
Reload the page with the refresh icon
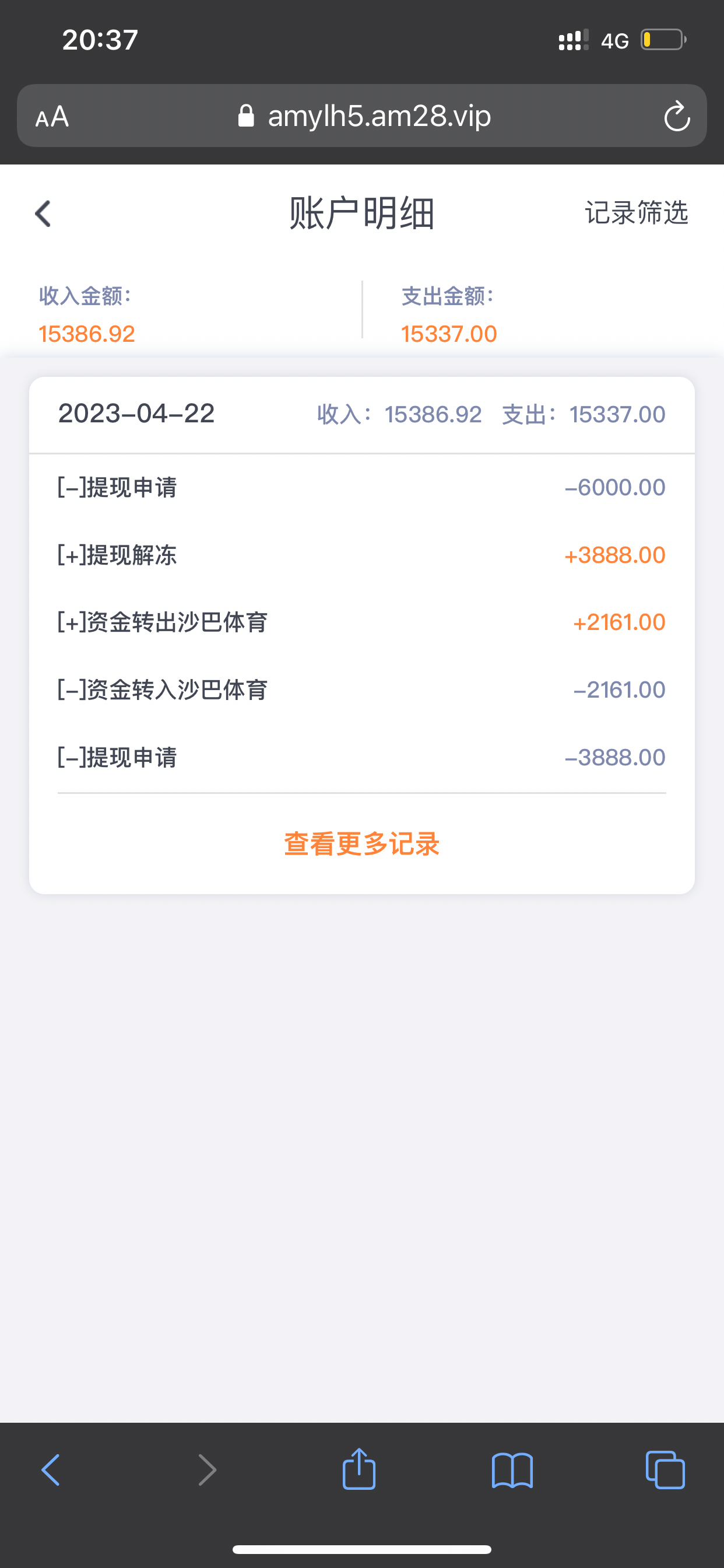click(x=677, y=116)
